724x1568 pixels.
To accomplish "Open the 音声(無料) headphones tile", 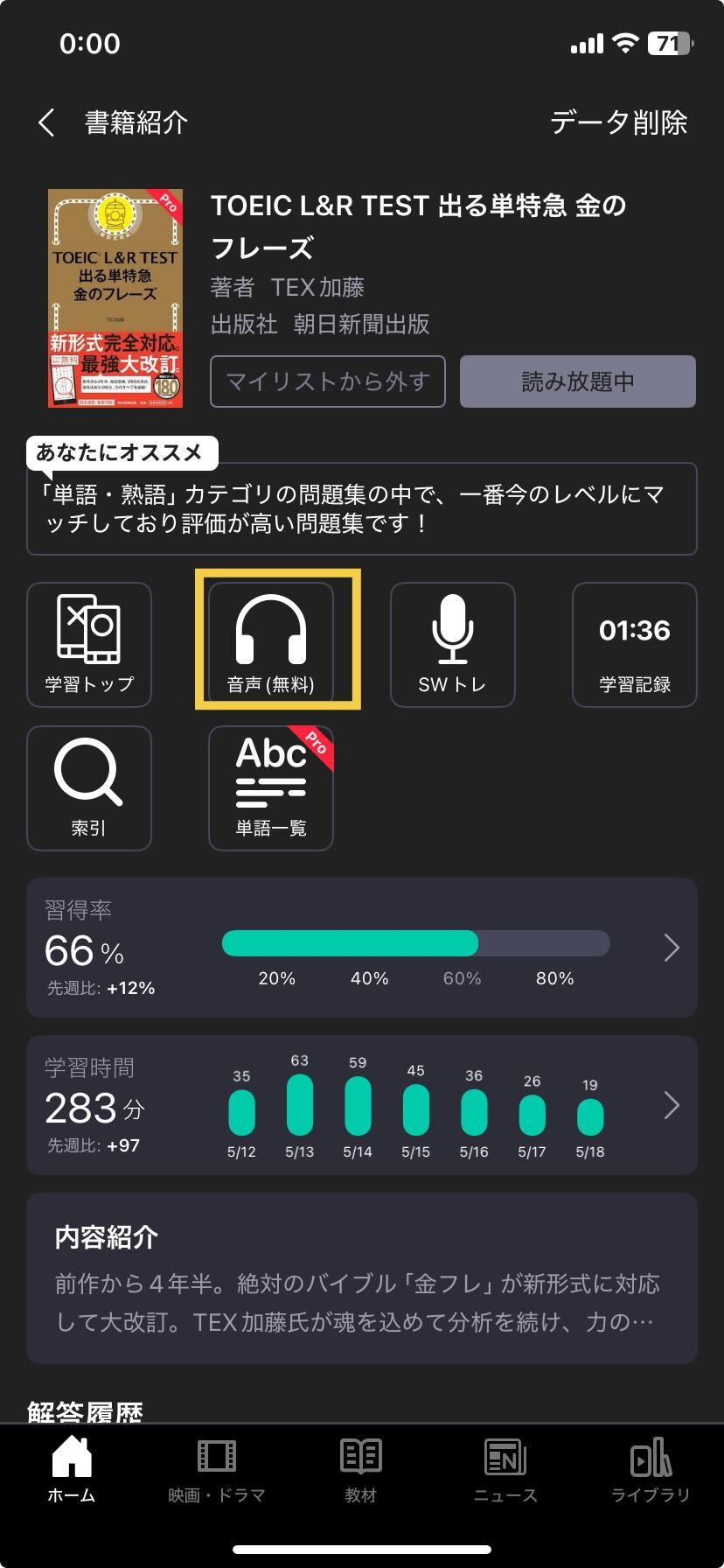I will [x=271, y=645].
